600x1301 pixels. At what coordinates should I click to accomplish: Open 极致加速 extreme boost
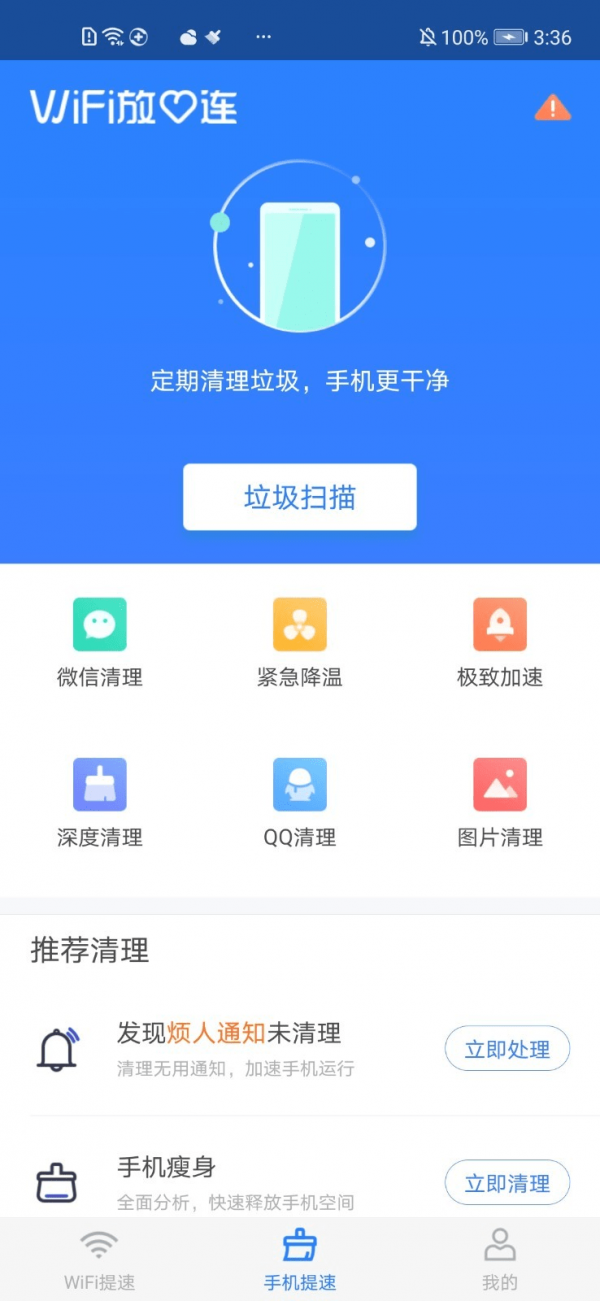[500, 642]
